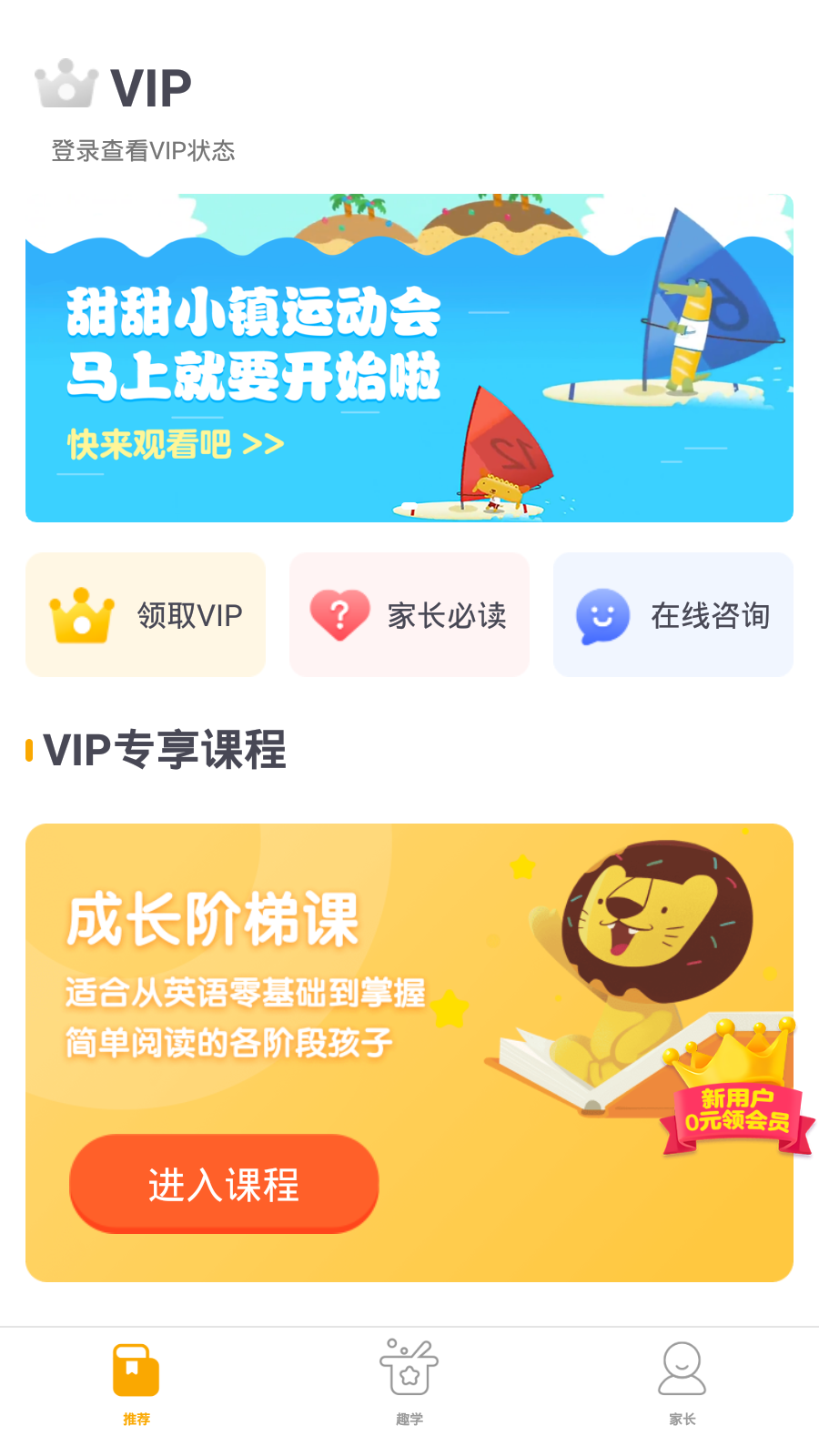819x1456 pixels.
Task: Tap the 趣学 basket icon at the bottom
Action: click(x=409, y=1365)
